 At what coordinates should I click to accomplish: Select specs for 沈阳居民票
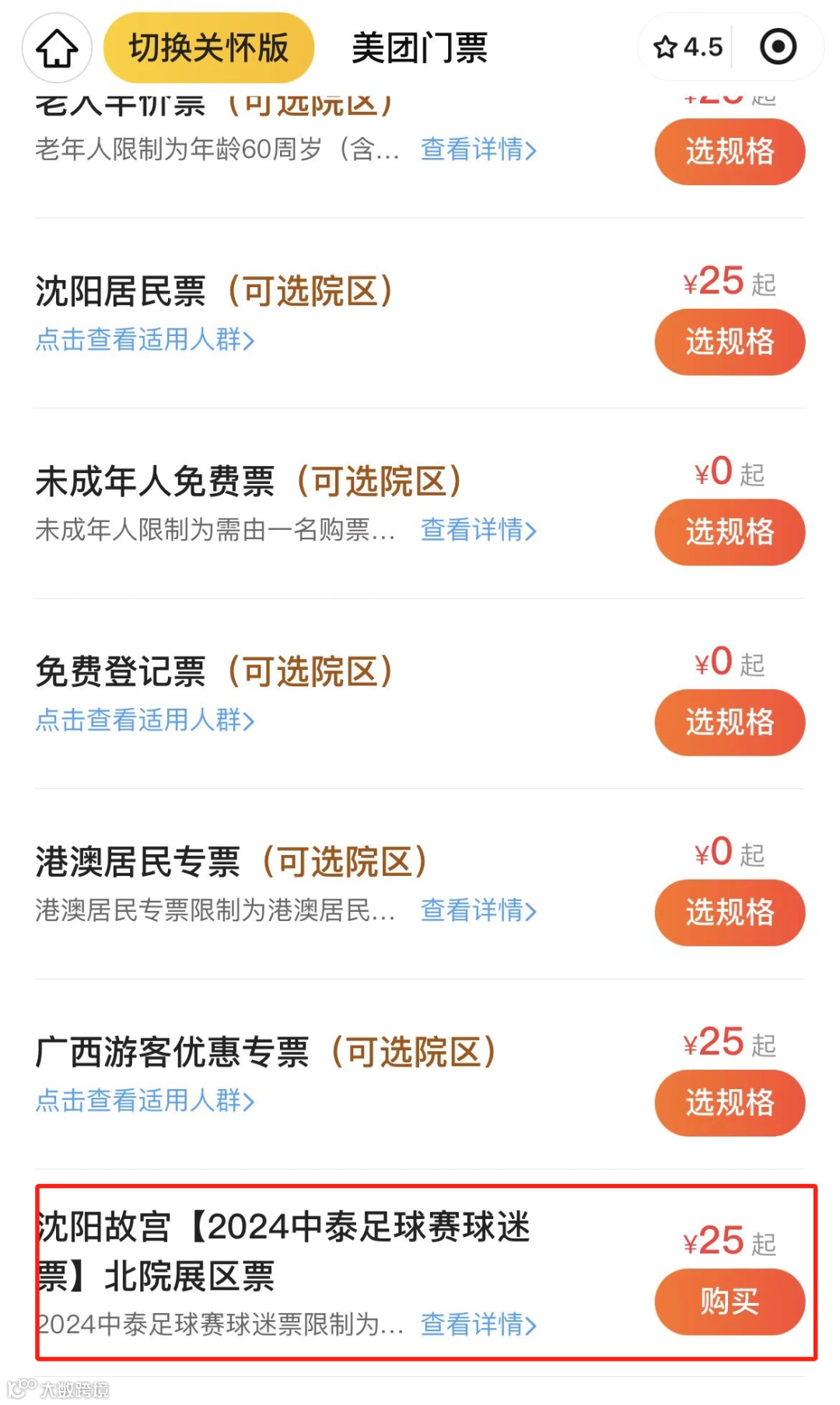pyautogui.click(x=730, y=342)
